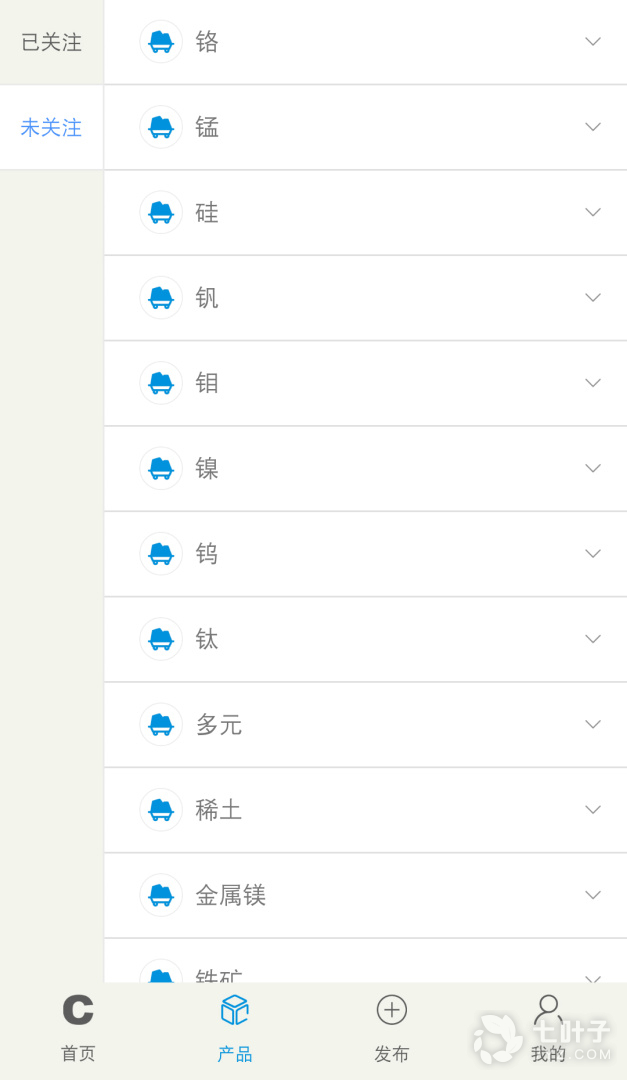Open the 多元 category
Screen dimensions: 627x1080
[x=365, y=725]
